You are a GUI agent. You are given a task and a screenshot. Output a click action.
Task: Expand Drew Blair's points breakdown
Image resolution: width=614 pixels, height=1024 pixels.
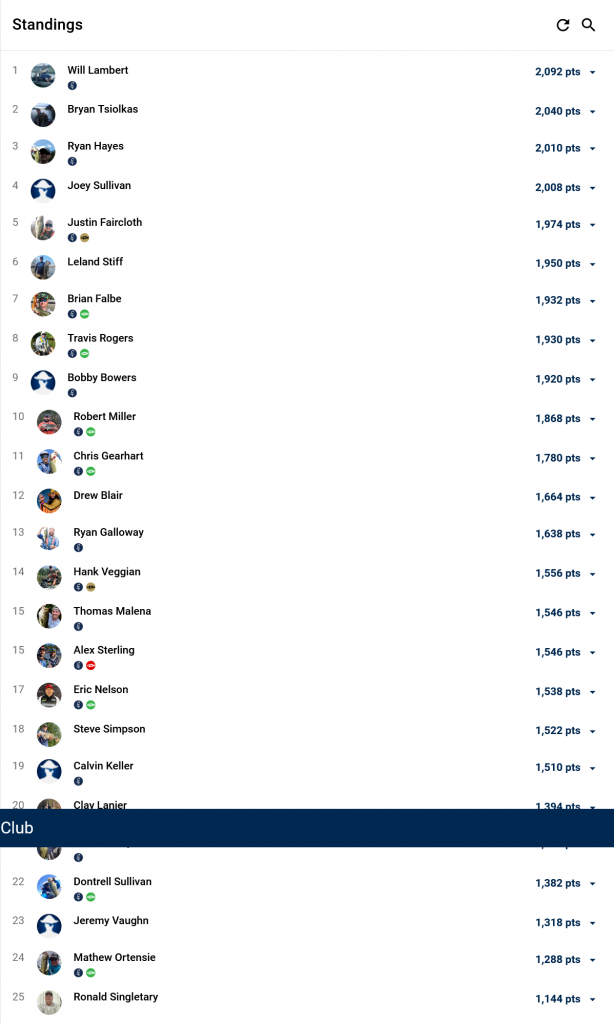tap(593, 497)
